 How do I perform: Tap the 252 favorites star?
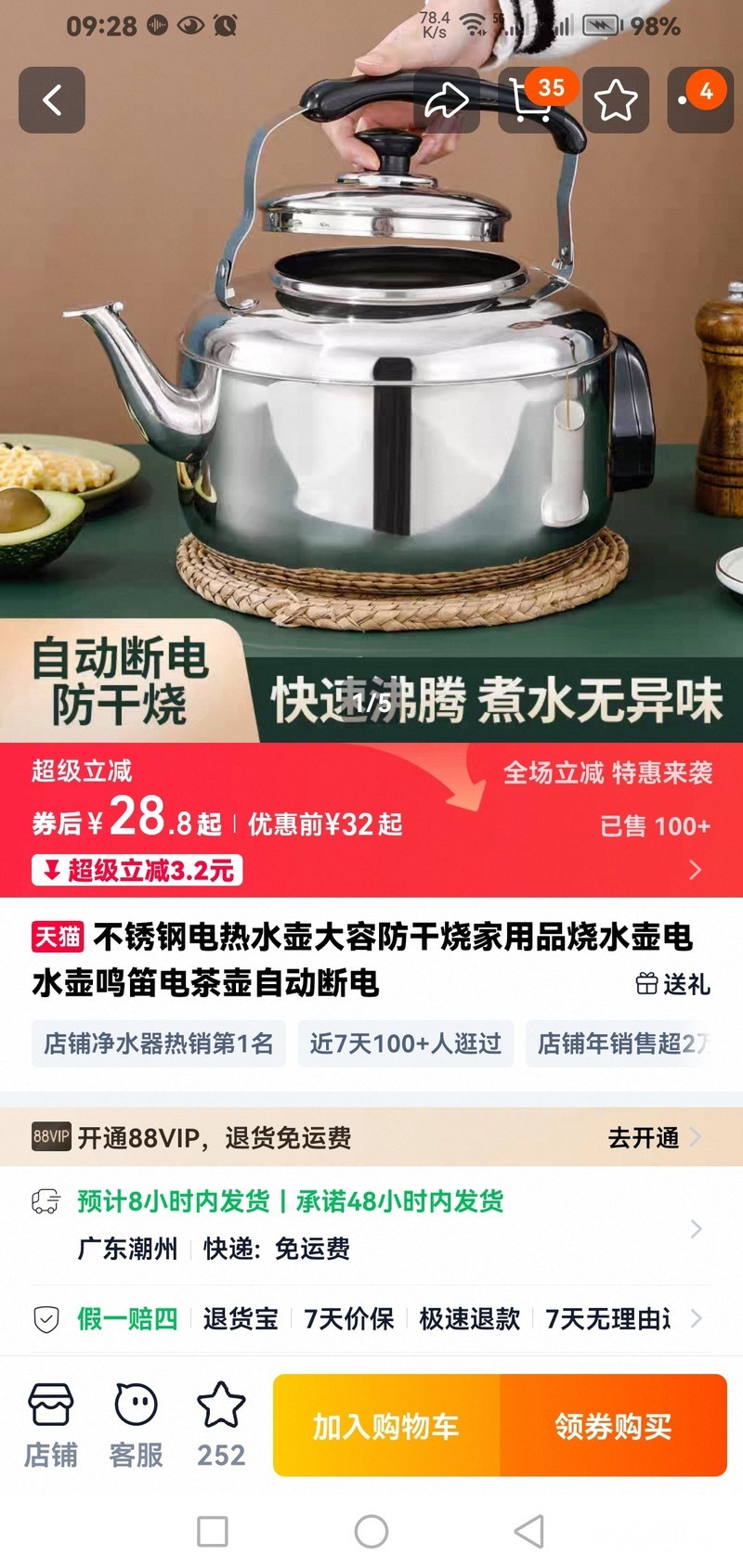click(221, 1425)
